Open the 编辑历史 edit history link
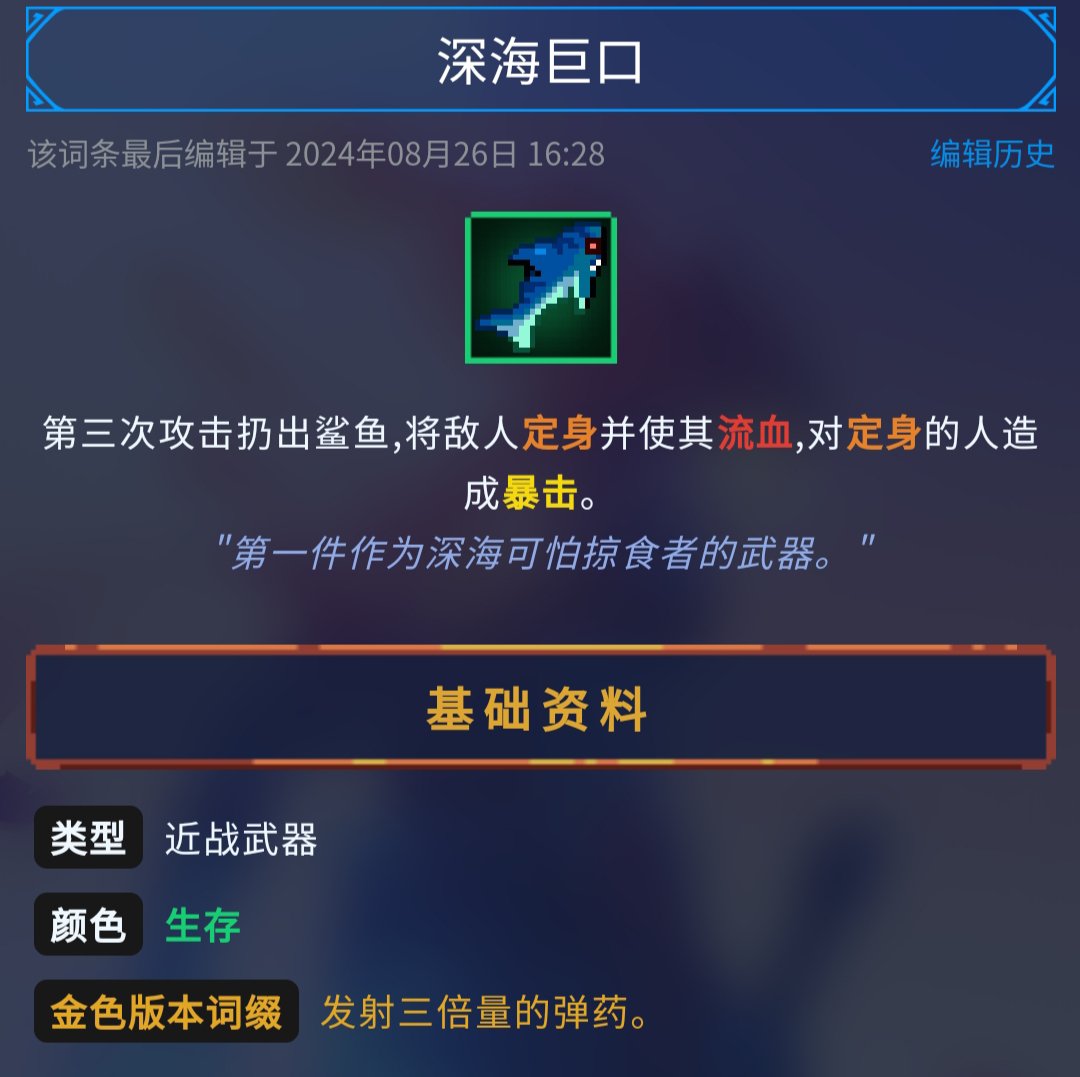The height and width of the screenshot is (1077, 1080). (x=992, y=154)
